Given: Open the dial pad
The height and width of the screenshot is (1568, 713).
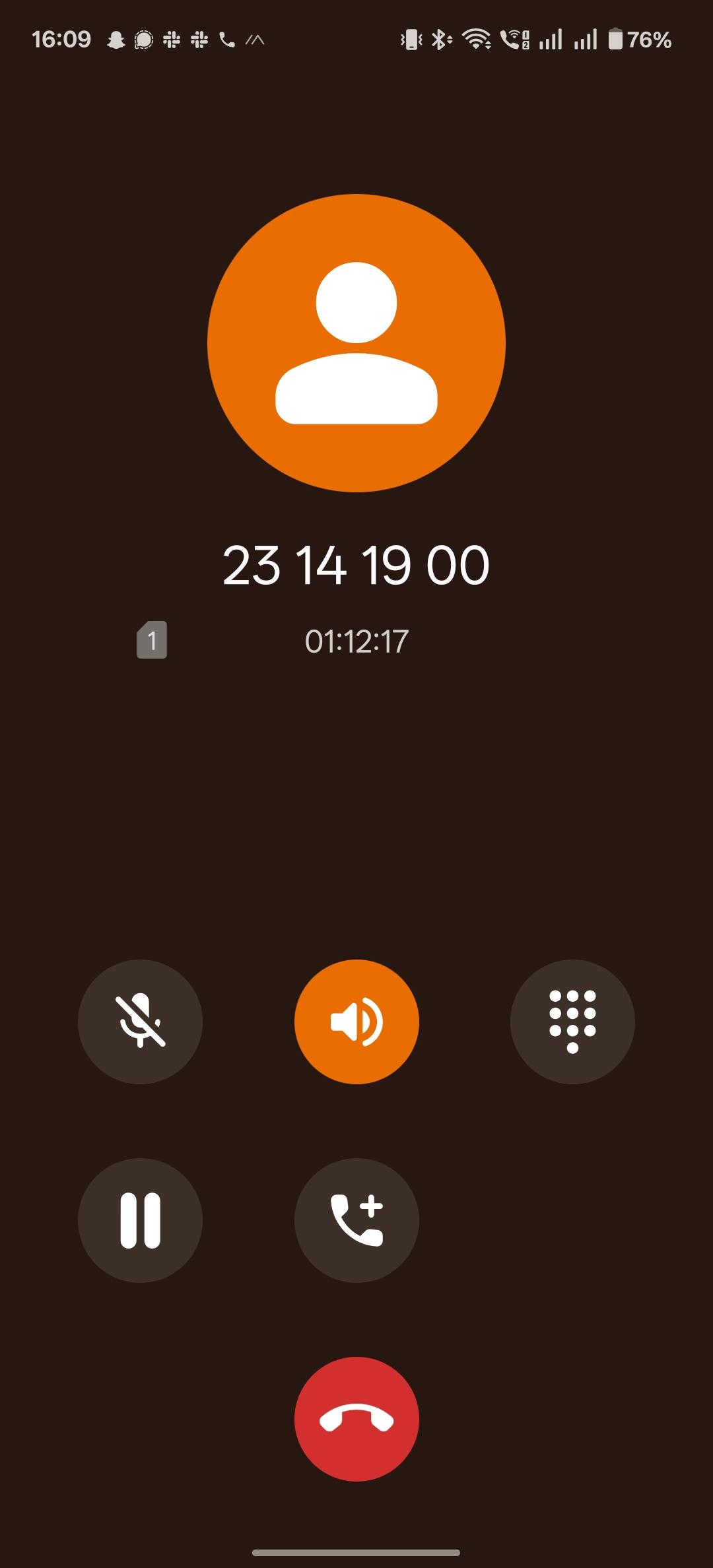Looking at the screenshot, I should (x=572, y=1022).
